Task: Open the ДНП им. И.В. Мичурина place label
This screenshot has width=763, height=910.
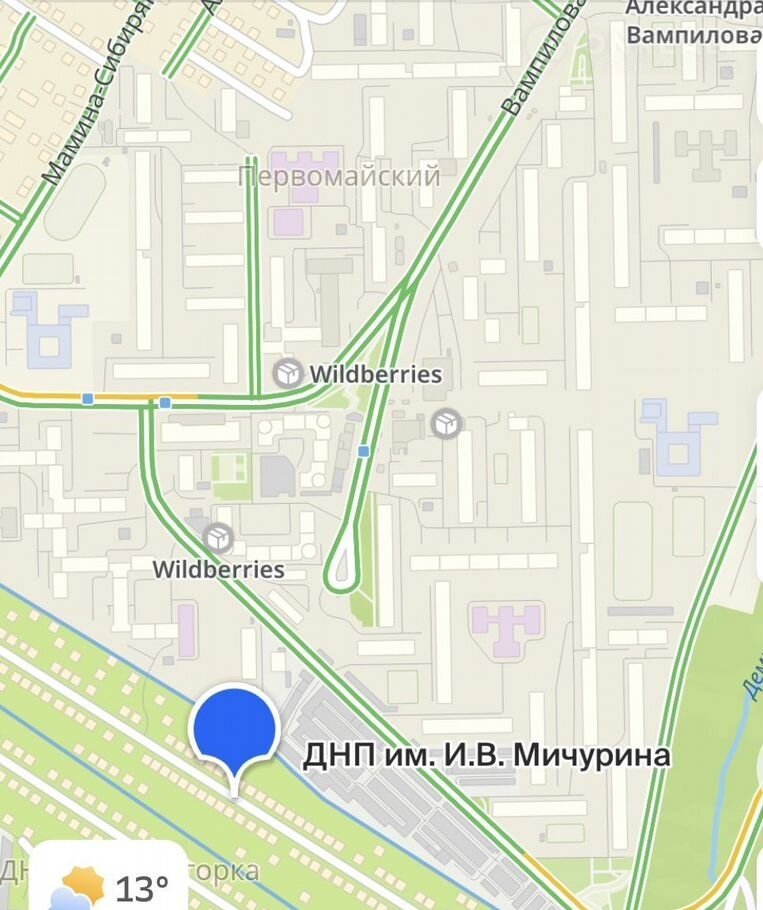Action: click(x=486, y=756)
